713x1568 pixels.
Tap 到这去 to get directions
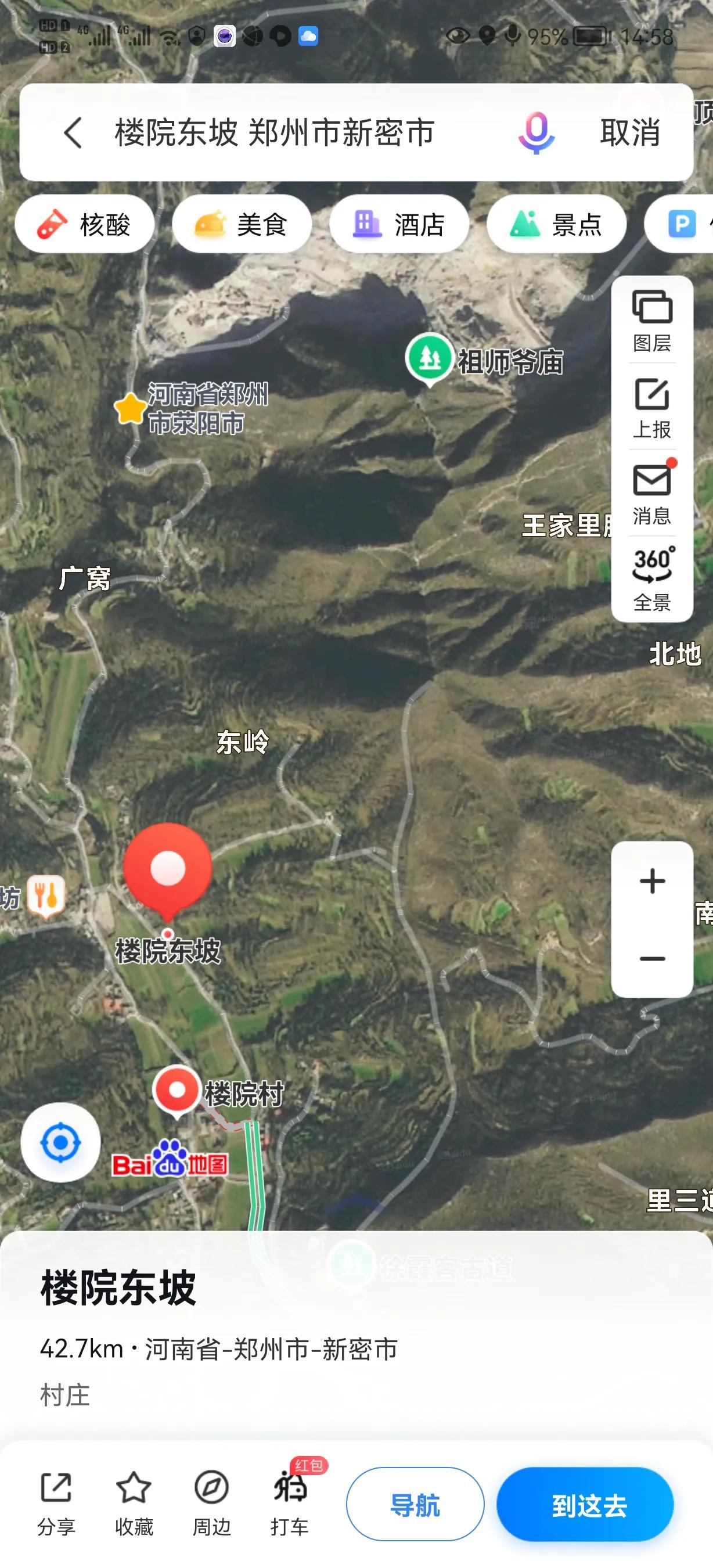point(585,1504)
